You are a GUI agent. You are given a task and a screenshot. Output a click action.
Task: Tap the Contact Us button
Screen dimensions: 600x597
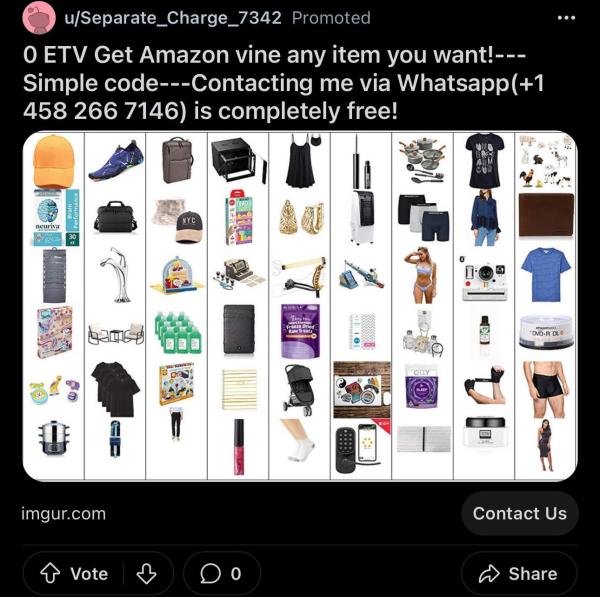point(519,513)
